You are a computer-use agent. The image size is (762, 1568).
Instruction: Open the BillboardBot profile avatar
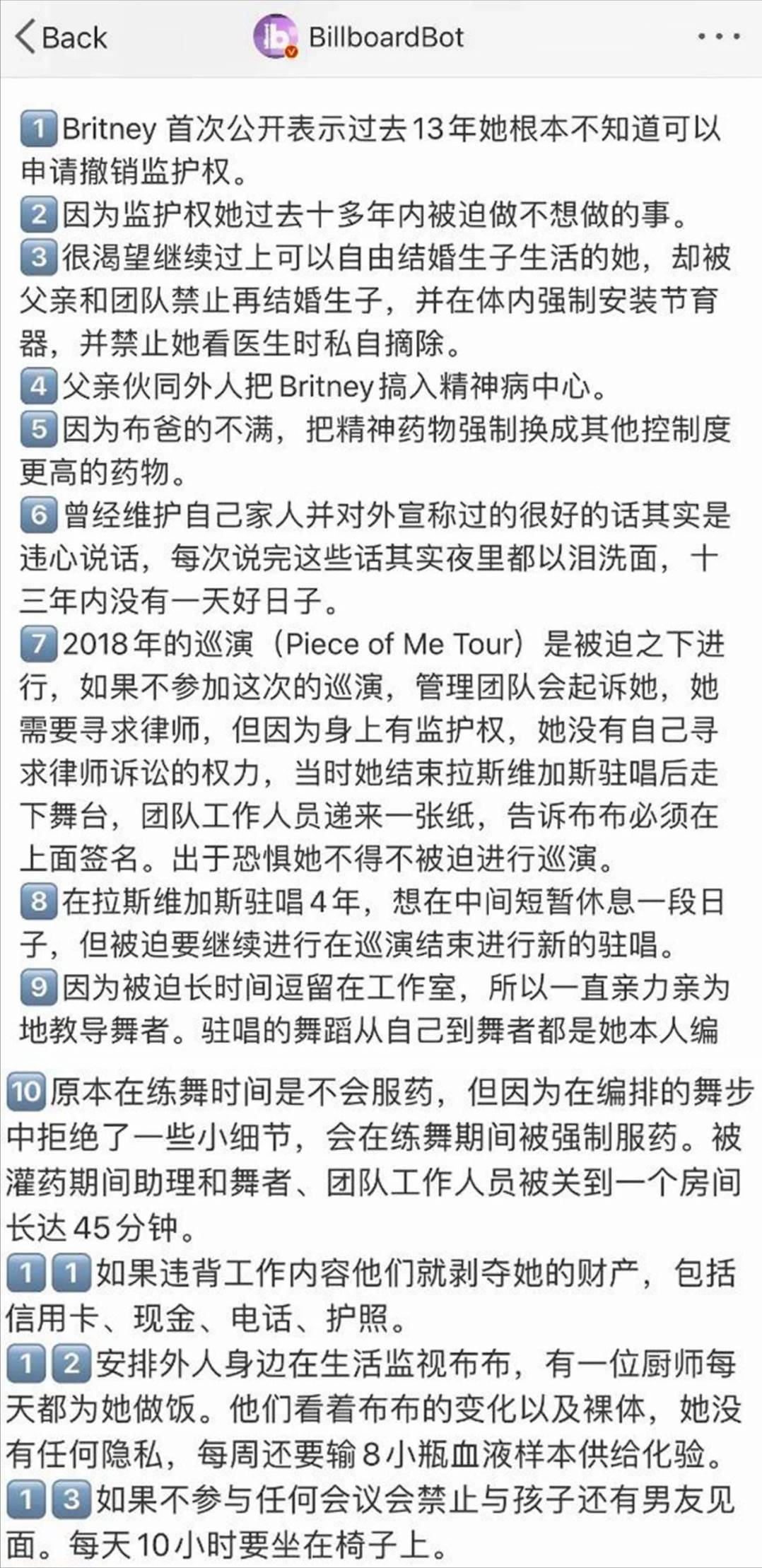(276, 37)
